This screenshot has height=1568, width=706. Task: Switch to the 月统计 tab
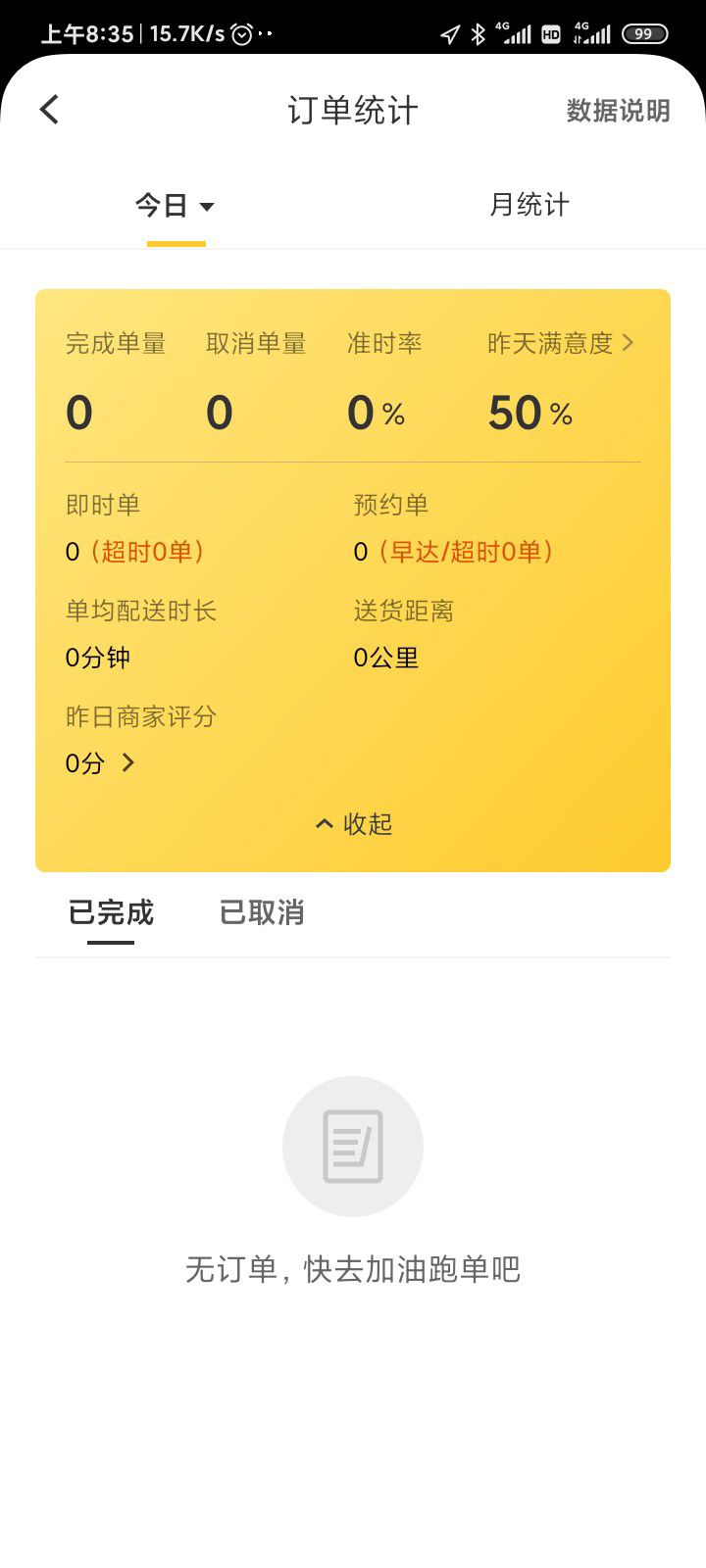tap(529, 205)
